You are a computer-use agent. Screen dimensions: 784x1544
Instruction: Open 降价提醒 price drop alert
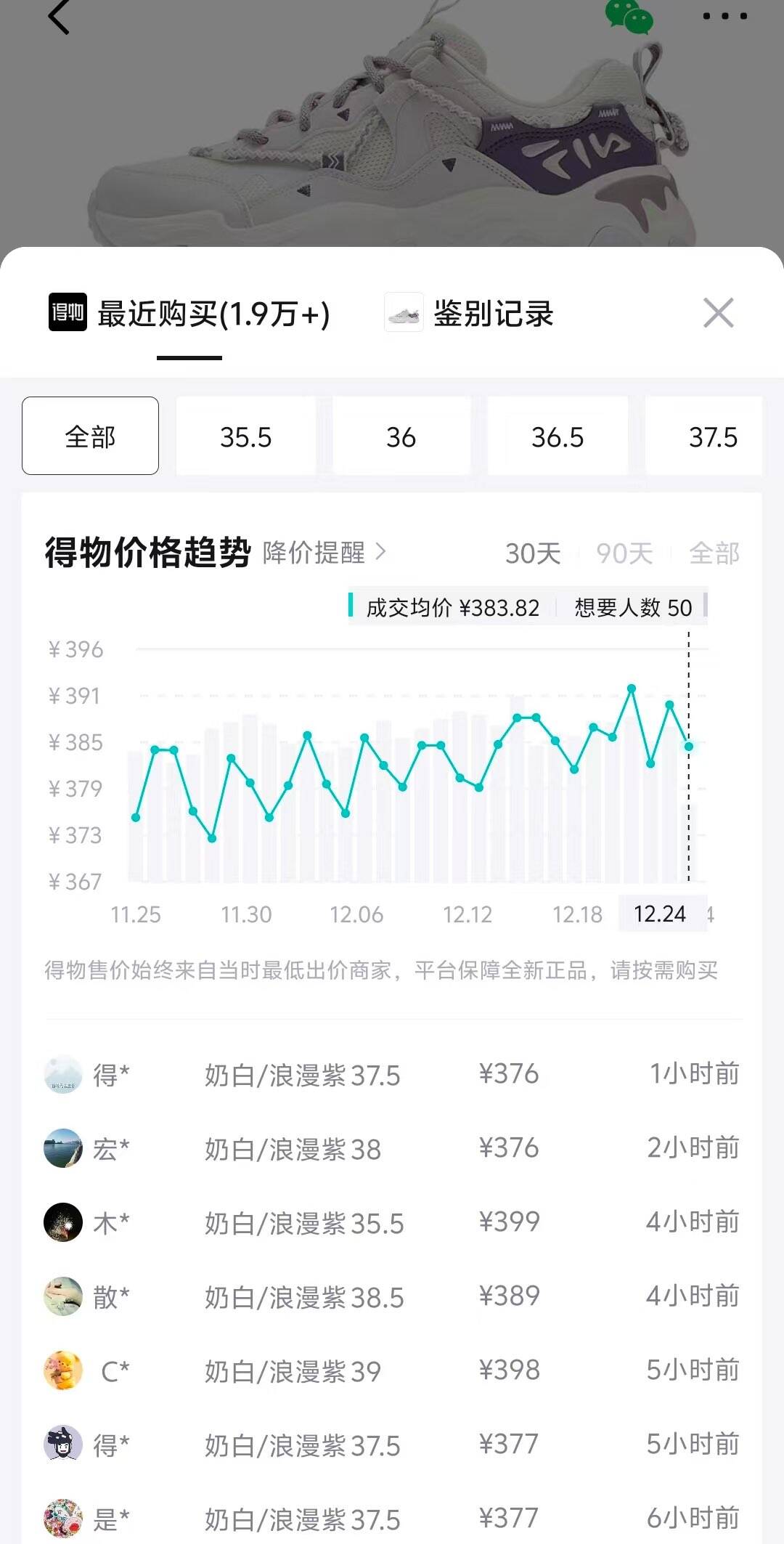pos(324,553)
